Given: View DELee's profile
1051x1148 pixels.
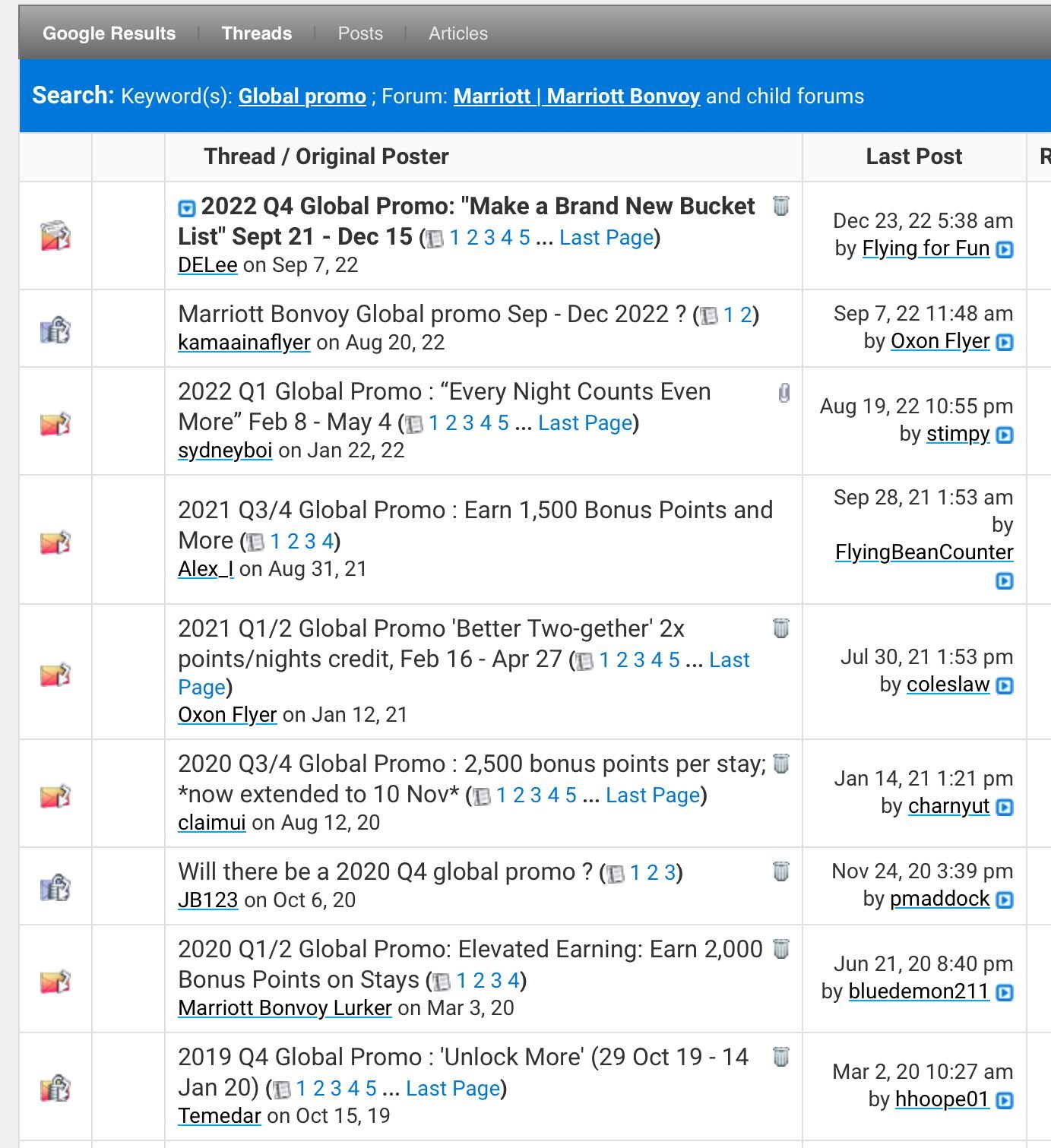Looking at the screenshot, I should point(207,265).
